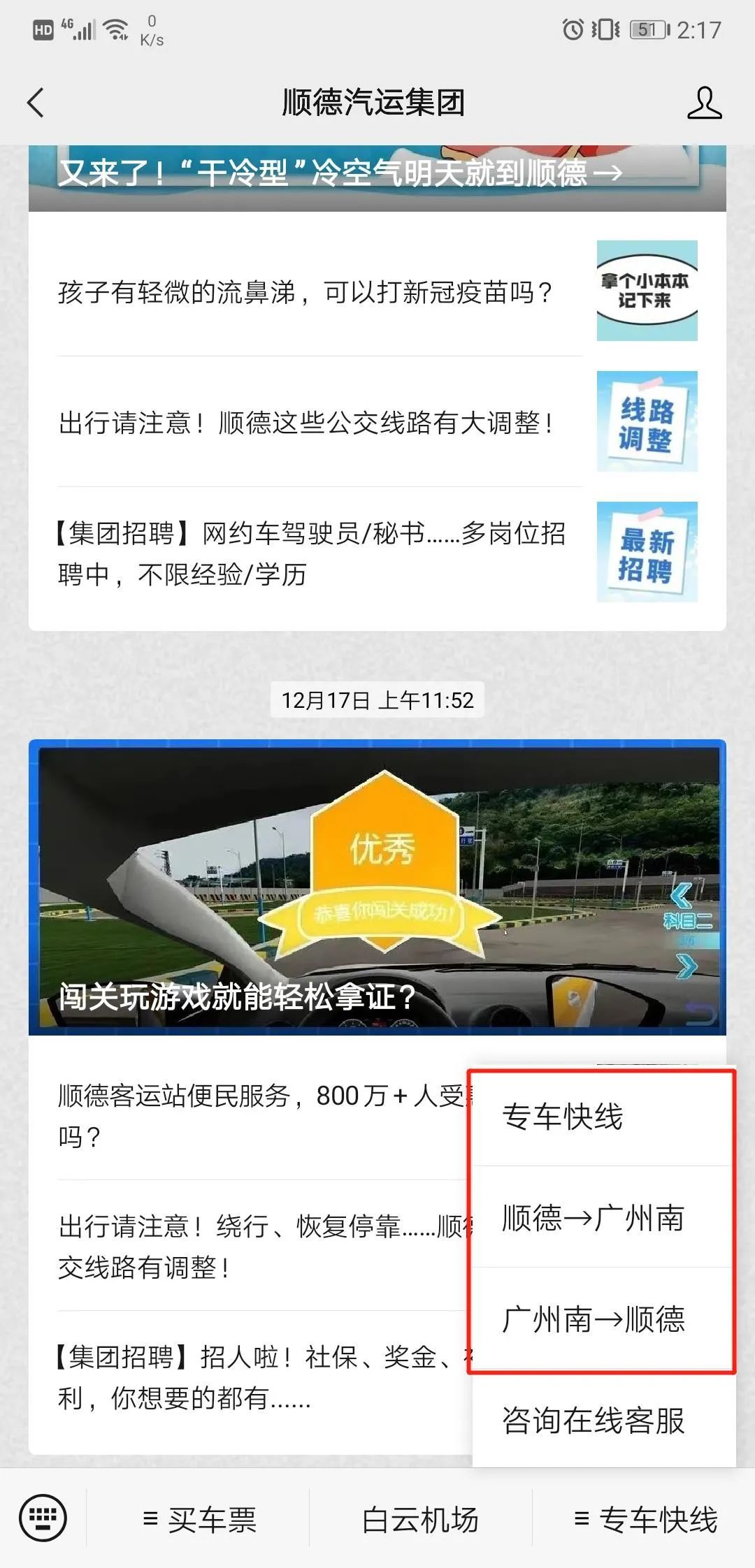755x1568 pixels.
Task: Open 闯关玩游戏就能轻松拿证 article card
Action: coord(376,887)
